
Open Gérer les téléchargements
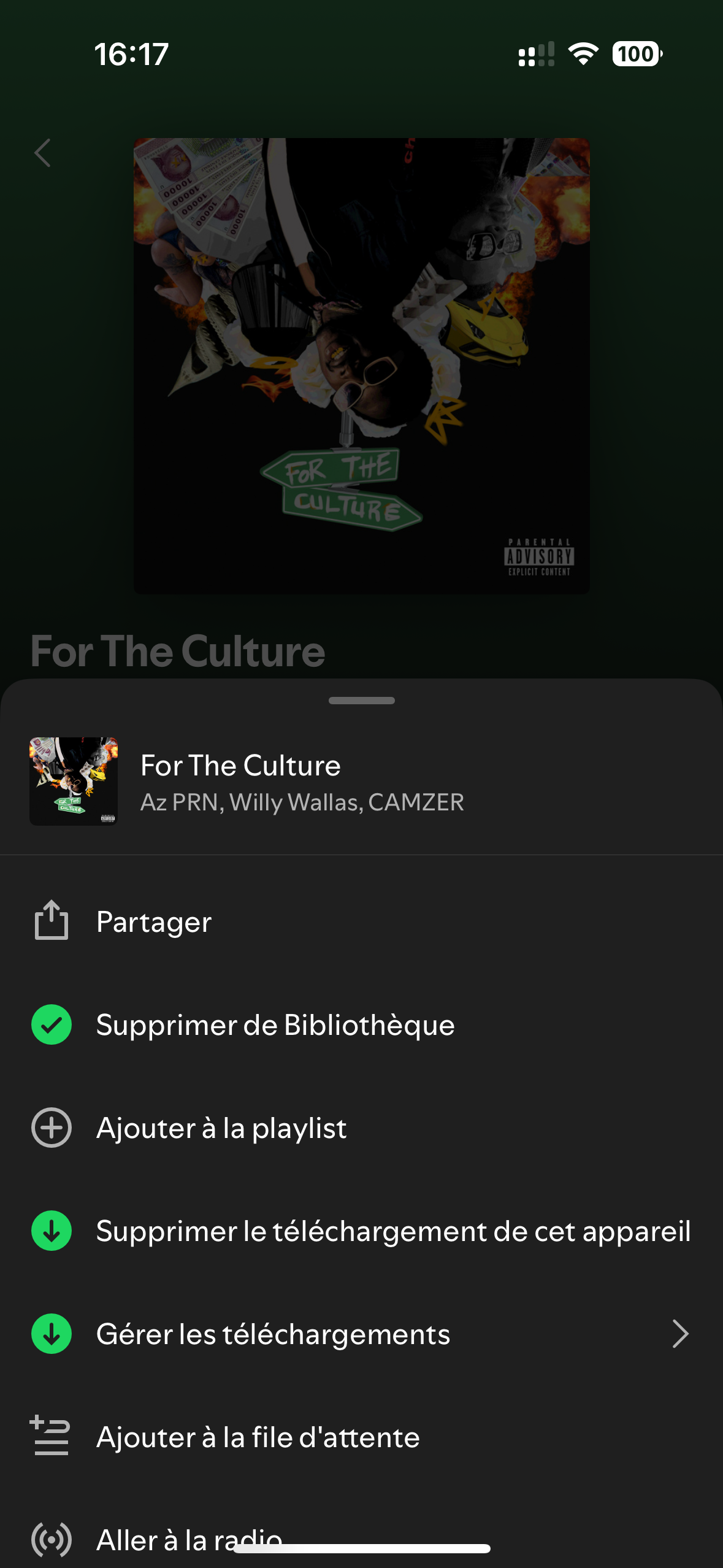(x=273, y=1334)
